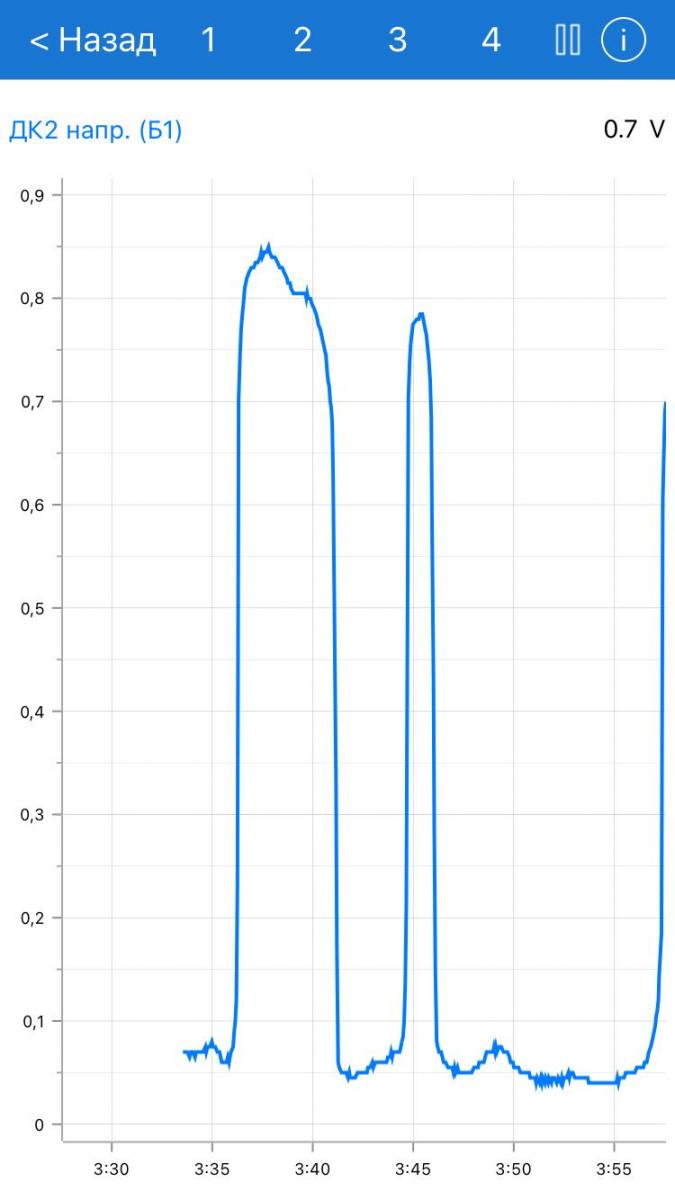Switch to page 3
The image size is (675, 1200).
397,40
